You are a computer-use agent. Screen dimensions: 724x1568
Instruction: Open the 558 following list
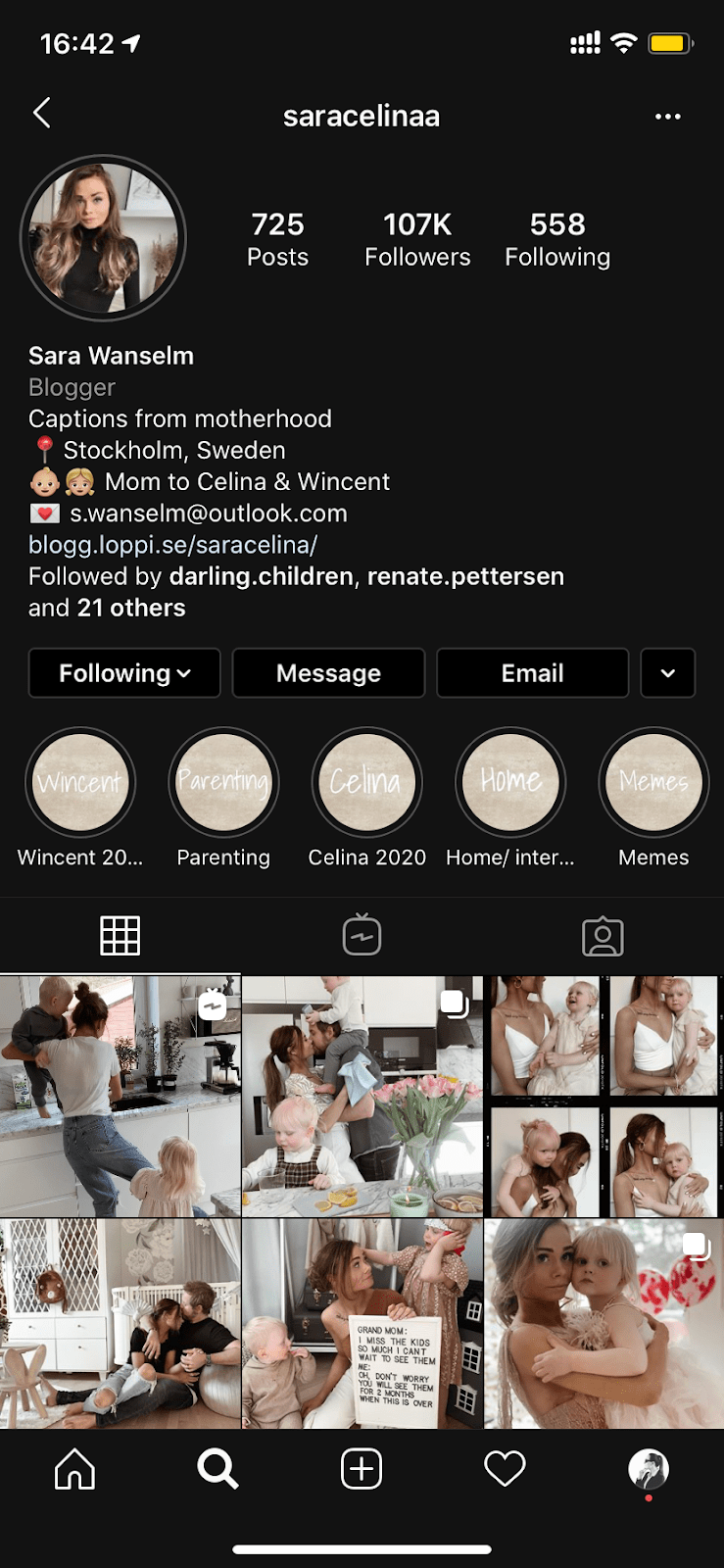coord(557,239)
